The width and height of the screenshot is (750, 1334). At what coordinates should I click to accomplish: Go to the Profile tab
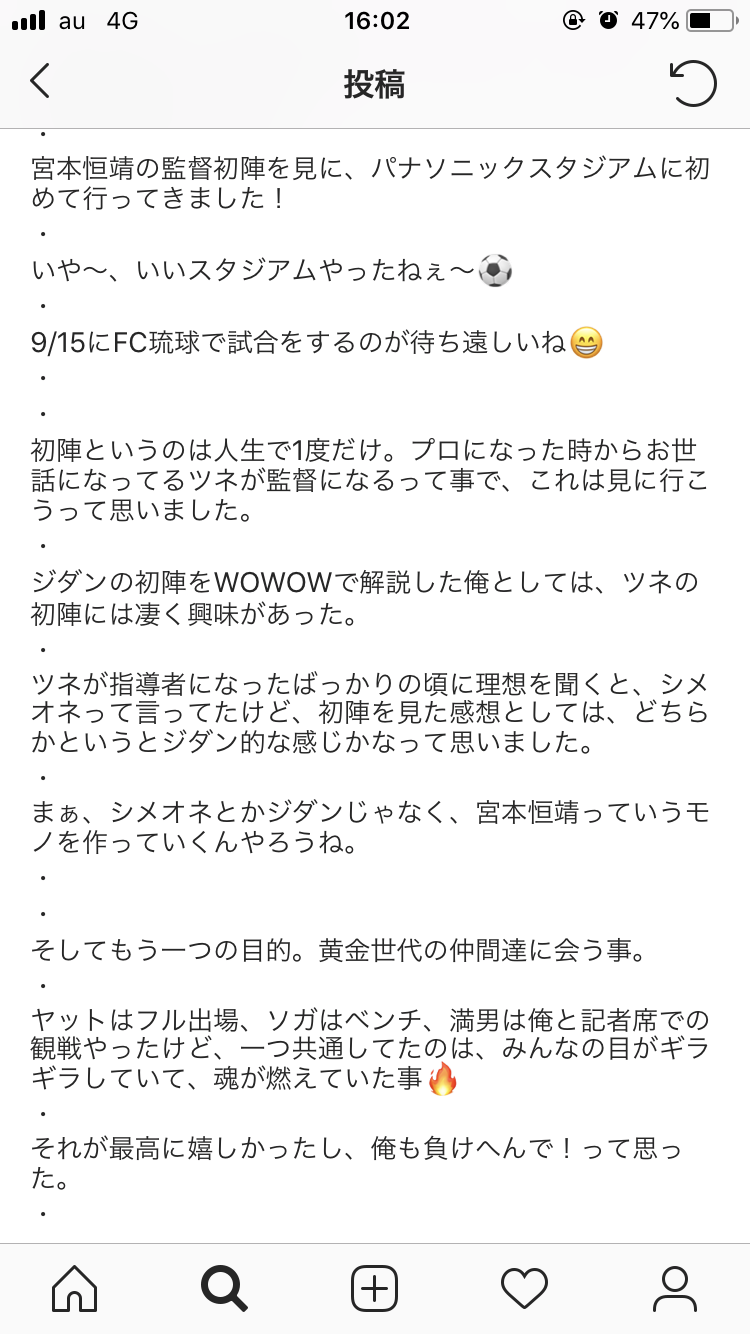(674, 1288)
